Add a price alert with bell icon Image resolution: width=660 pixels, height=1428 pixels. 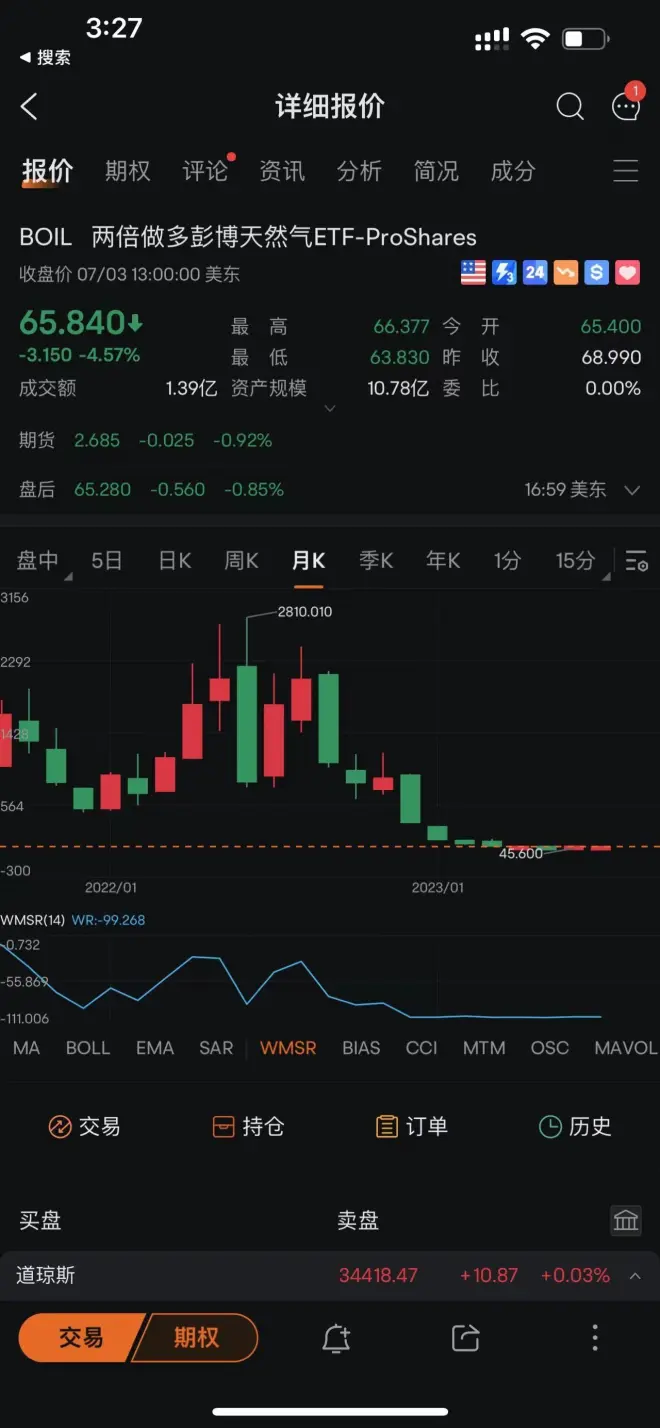pos(337,1338)
